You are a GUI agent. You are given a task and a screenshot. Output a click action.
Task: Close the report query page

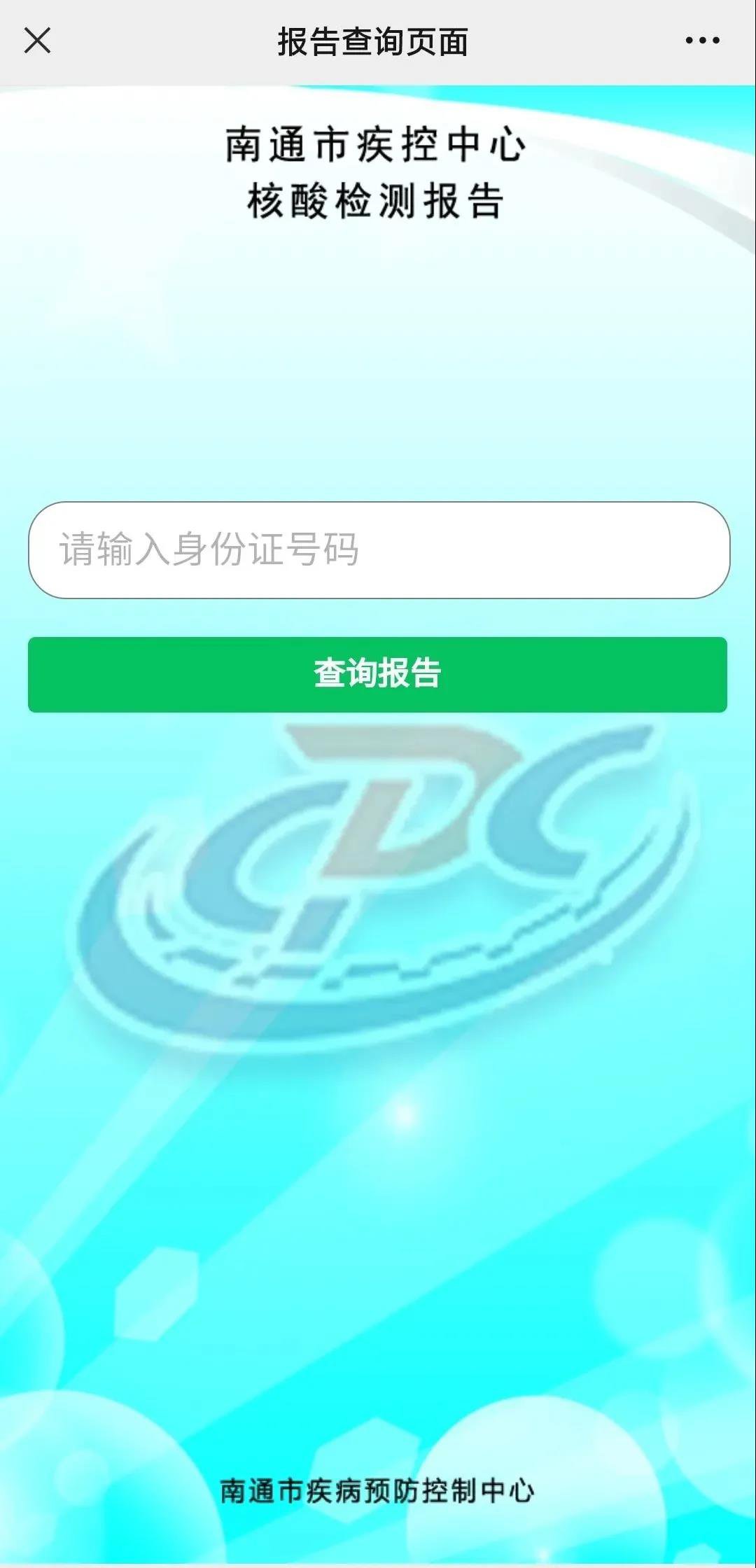point(37,41)
